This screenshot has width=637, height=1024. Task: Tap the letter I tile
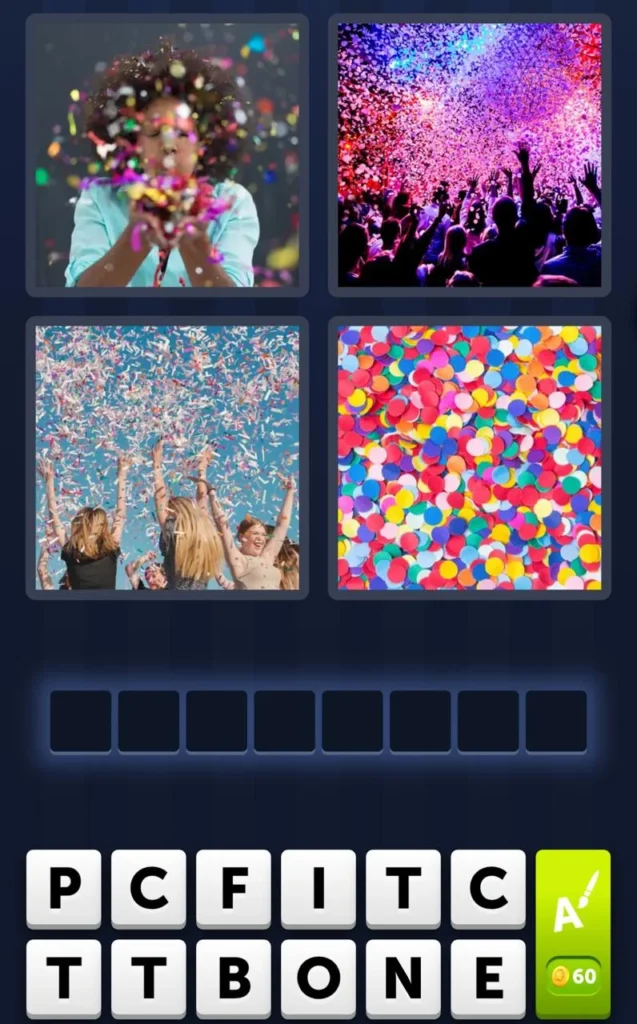click(318, 889)
